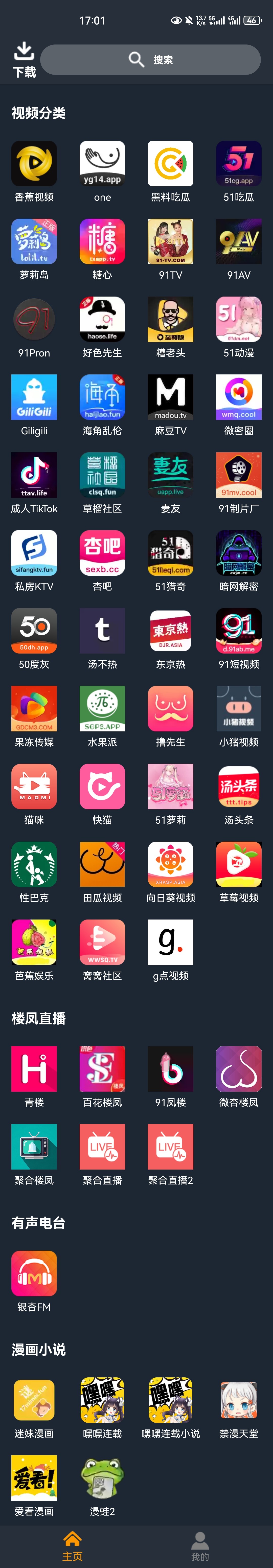Viewport: 273px width, 1568px height.
Task: Open the 香蕉视频 tile
Action: click(34, 164)
